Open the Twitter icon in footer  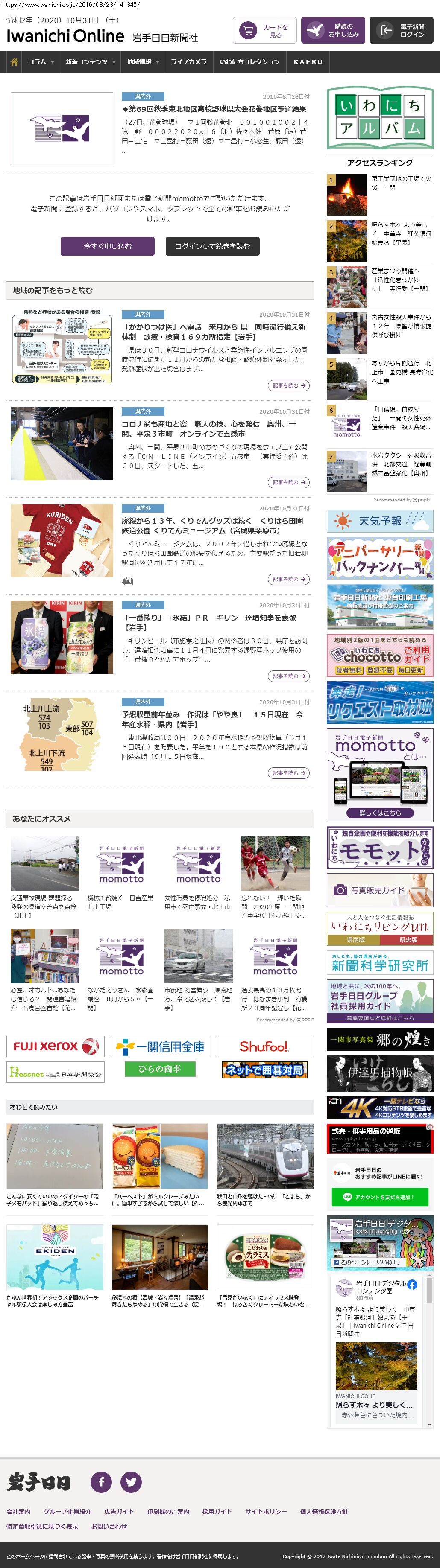pyautogui.click(x=131, y=1481)
